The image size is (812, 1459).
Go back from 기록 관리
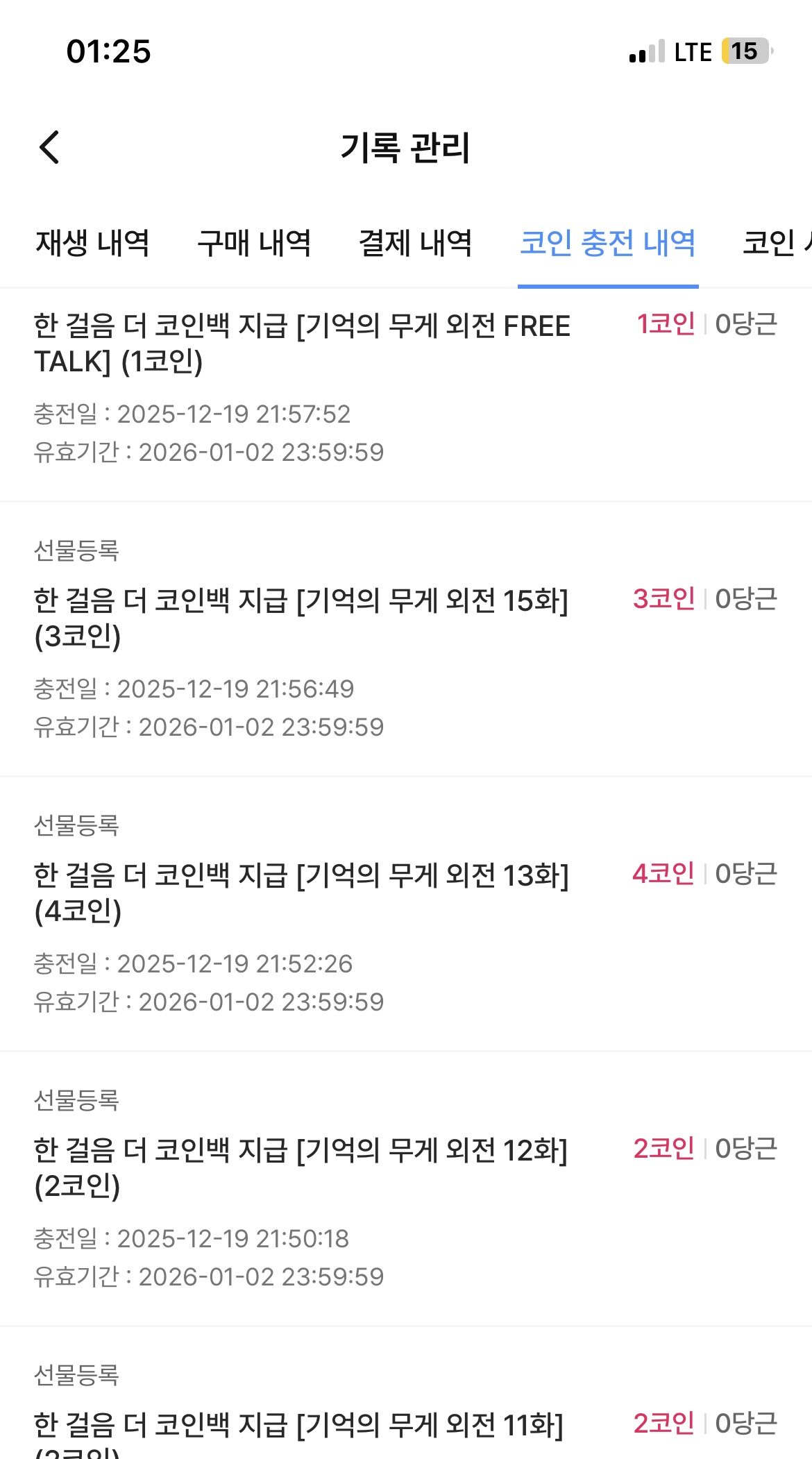(x=49, y=147)
